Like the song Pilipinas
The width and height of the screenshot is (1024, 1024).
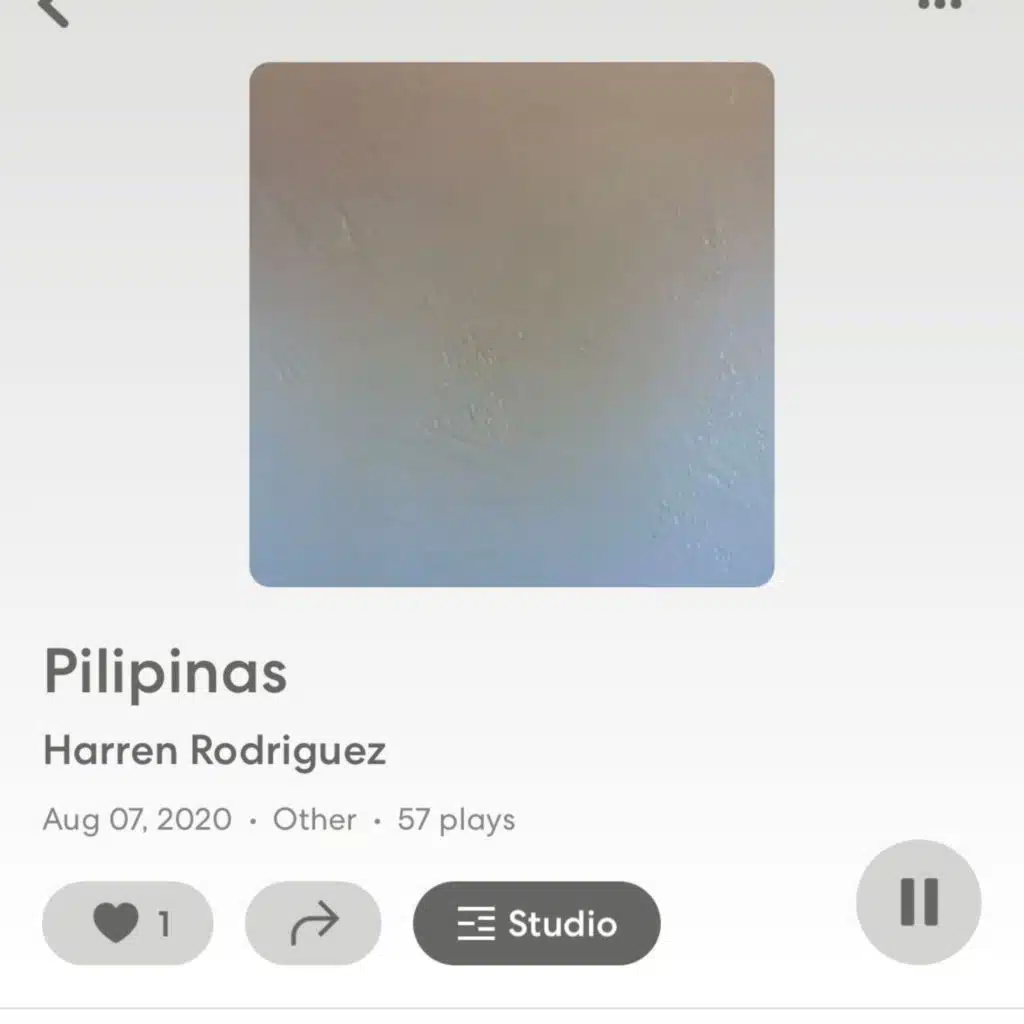click(x=128, y=923)
